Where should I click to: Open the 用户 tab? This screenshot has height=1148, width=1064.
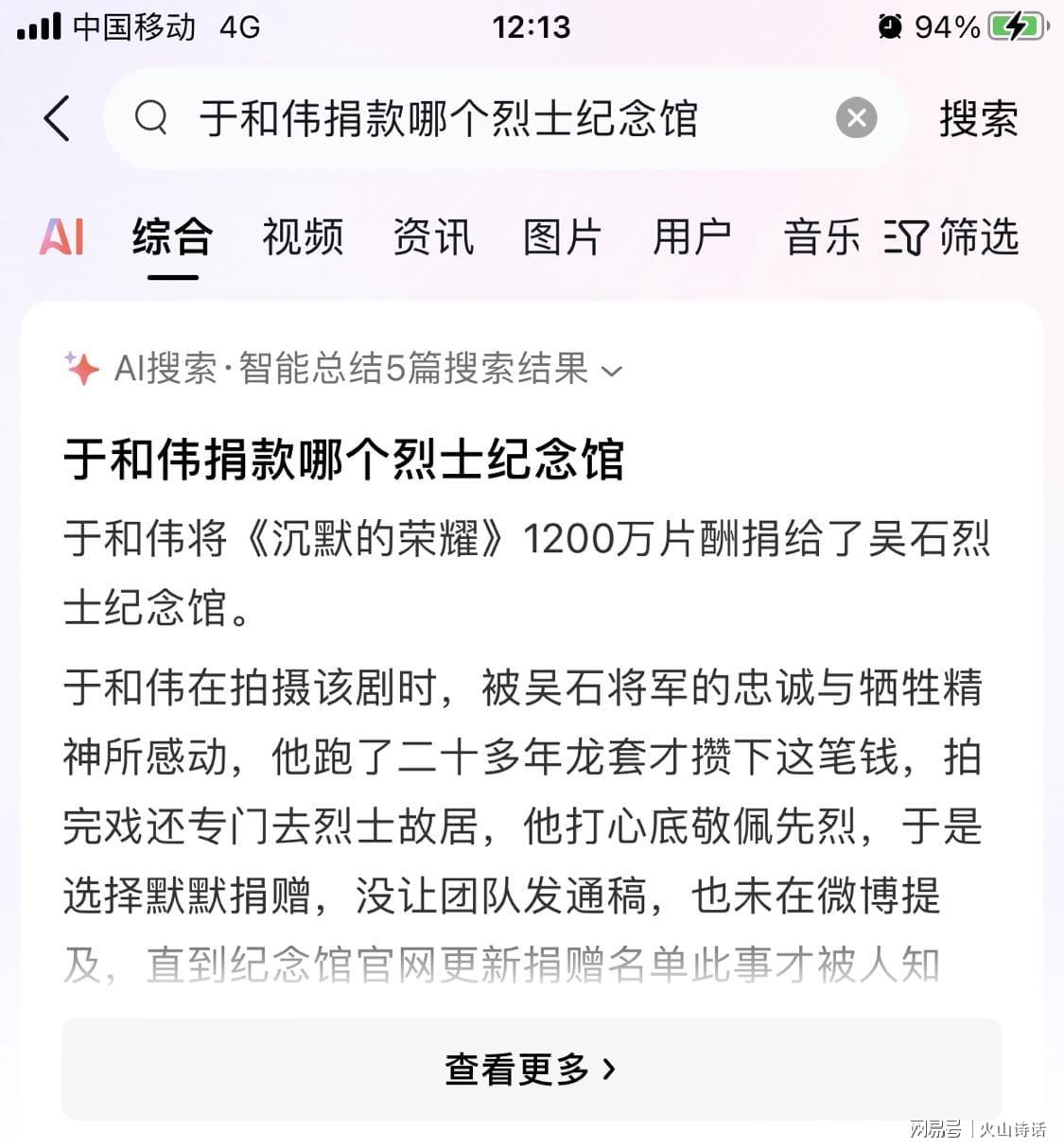pos(692,236)
